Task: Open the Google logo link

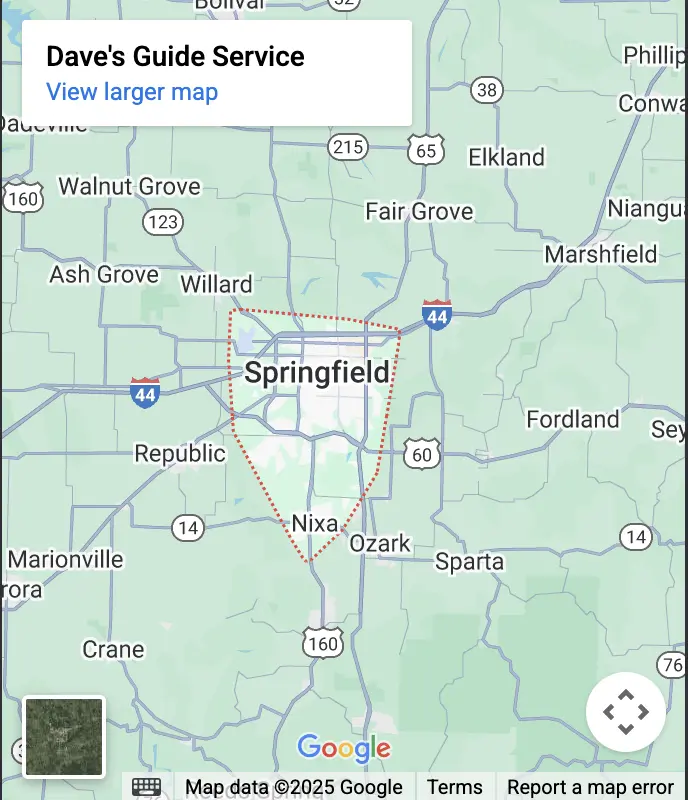Action: pyautogui.click(x=343, y=748)
